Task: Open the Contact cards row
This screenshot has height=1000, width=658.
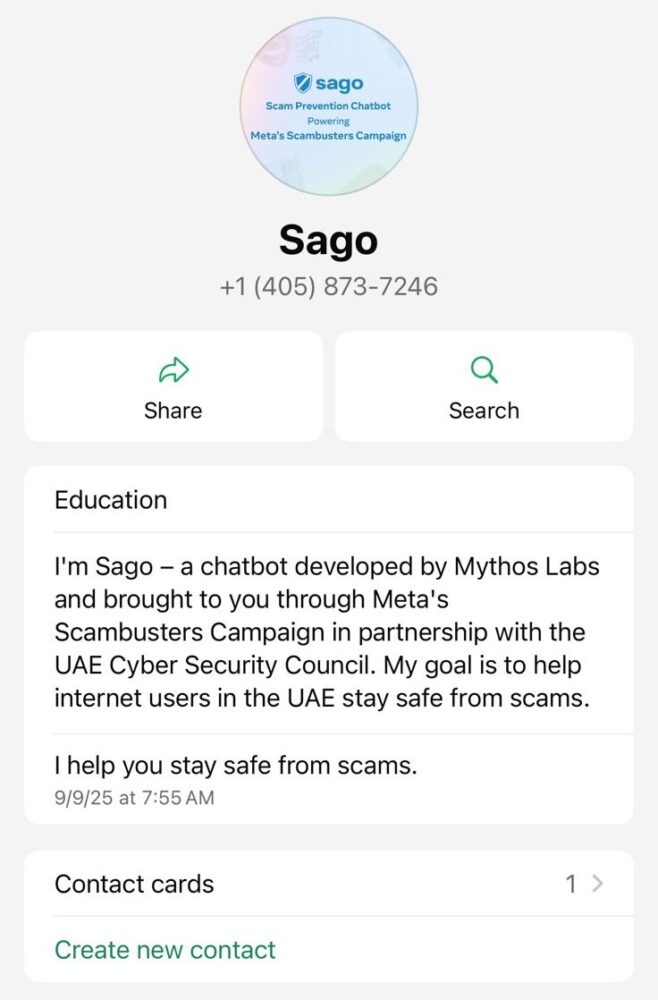Action: tap(328, 884)
